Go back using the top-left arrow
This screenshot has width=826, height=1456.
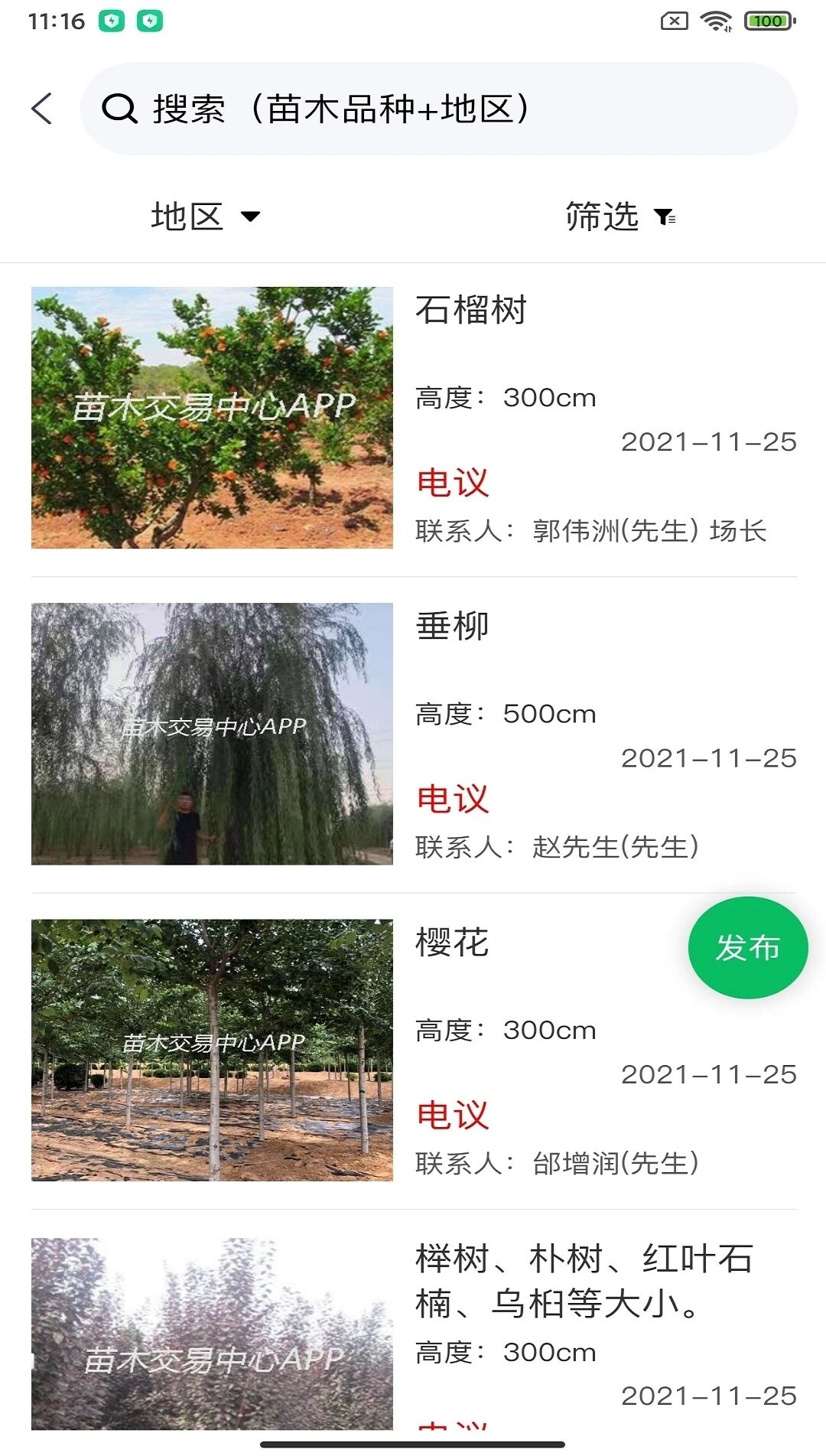coord(43,109)
